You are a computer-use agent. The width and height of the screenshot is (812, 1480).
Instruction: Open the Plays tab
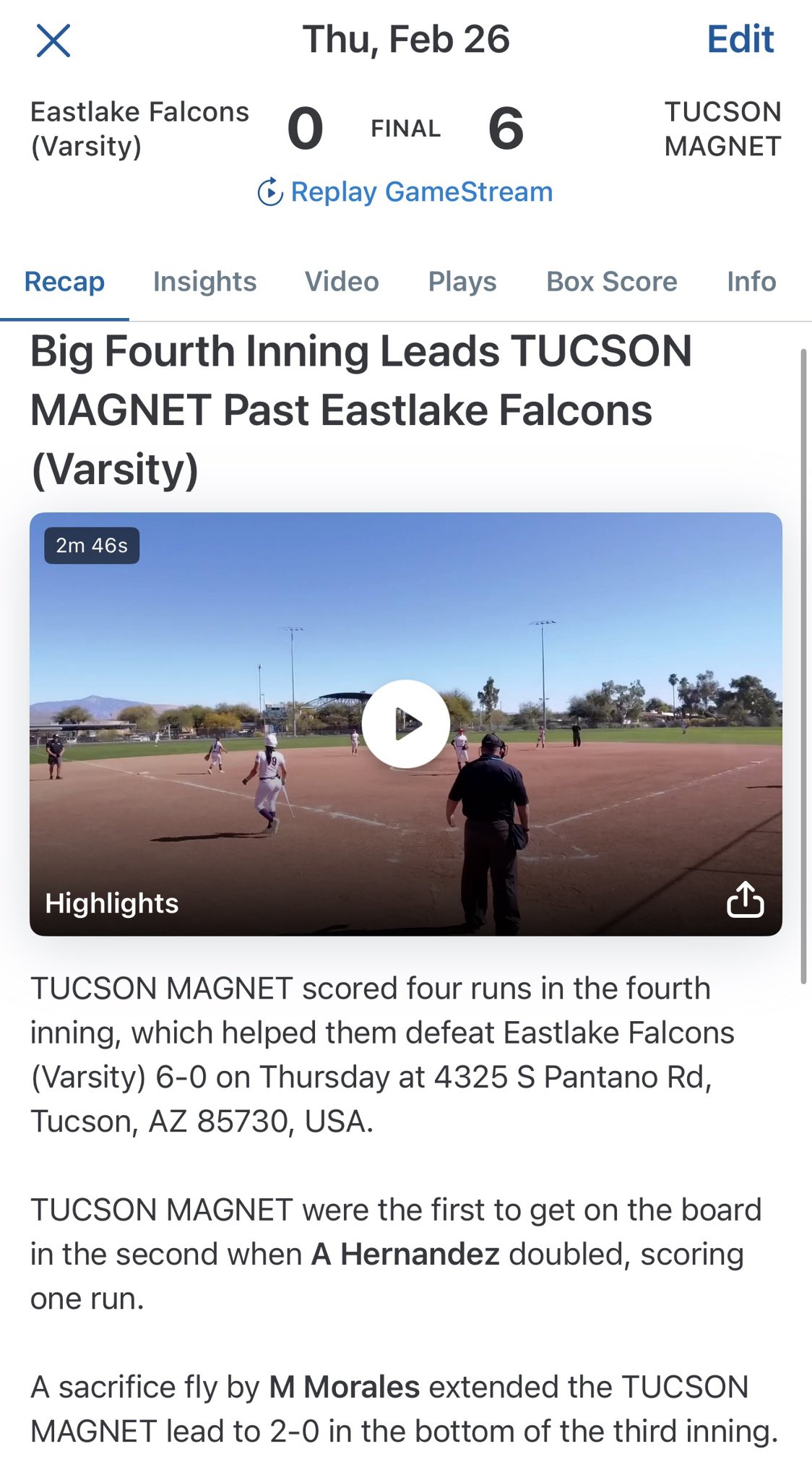tap(462, 282)
